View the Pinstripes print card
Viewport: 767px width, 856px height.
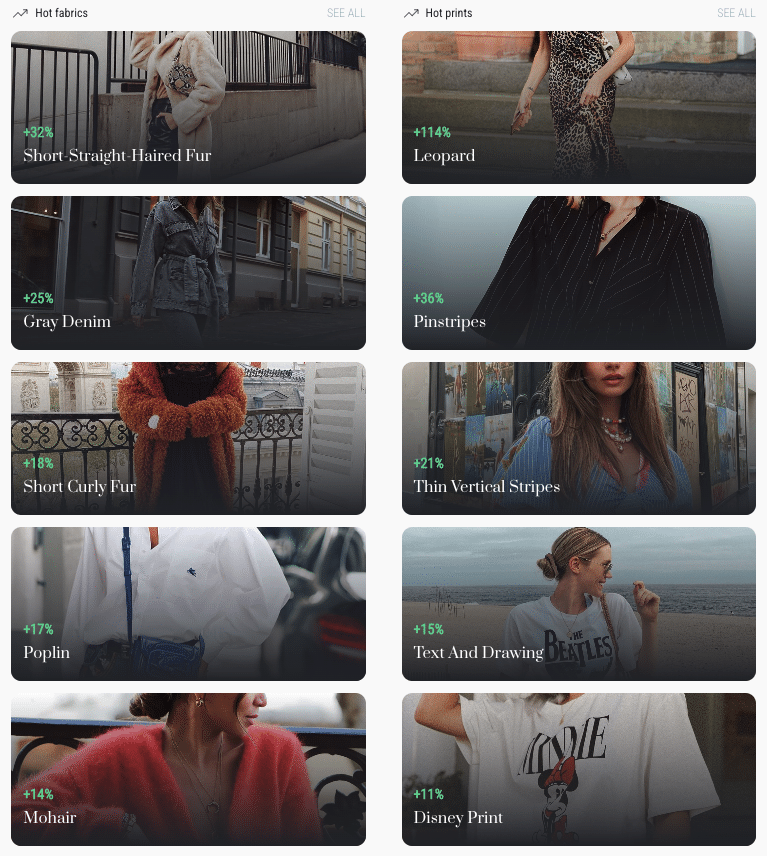click(578, 273)
